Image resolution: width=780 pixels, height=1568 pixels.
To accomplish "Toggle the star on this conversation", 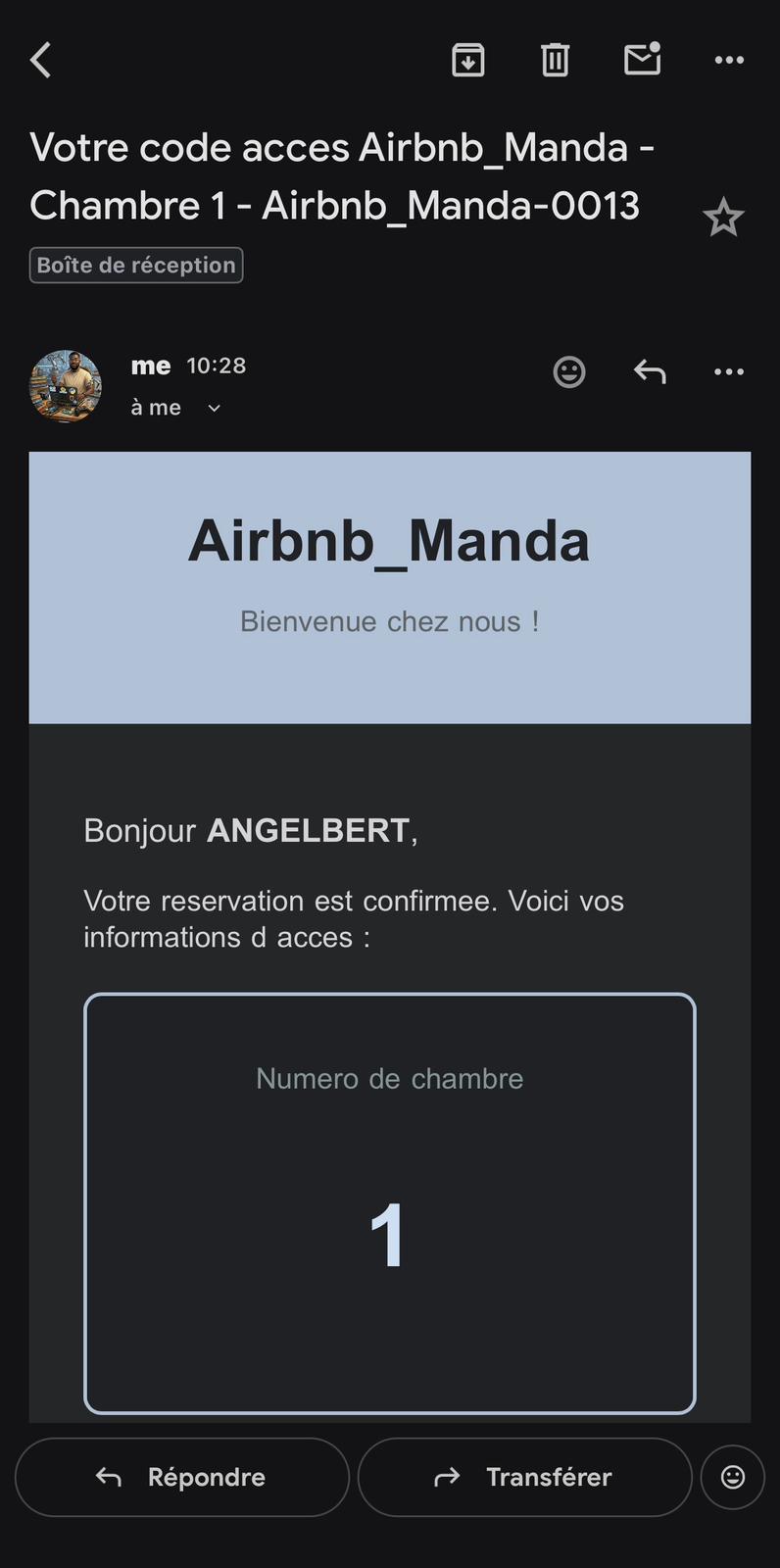I will (x=723, y=216).
